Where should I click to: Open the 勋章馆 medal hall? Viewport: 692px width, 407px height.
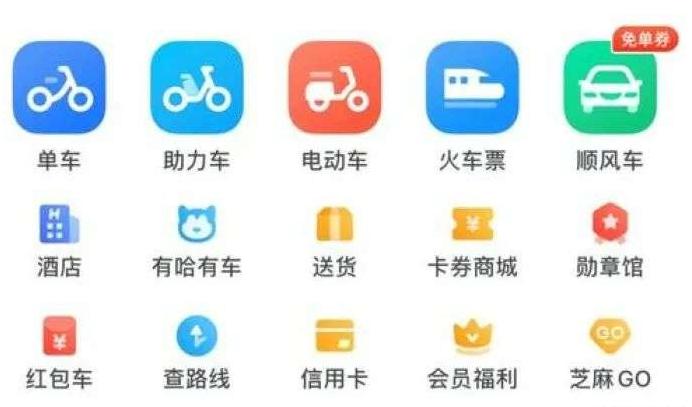click(x=609, y=224)
